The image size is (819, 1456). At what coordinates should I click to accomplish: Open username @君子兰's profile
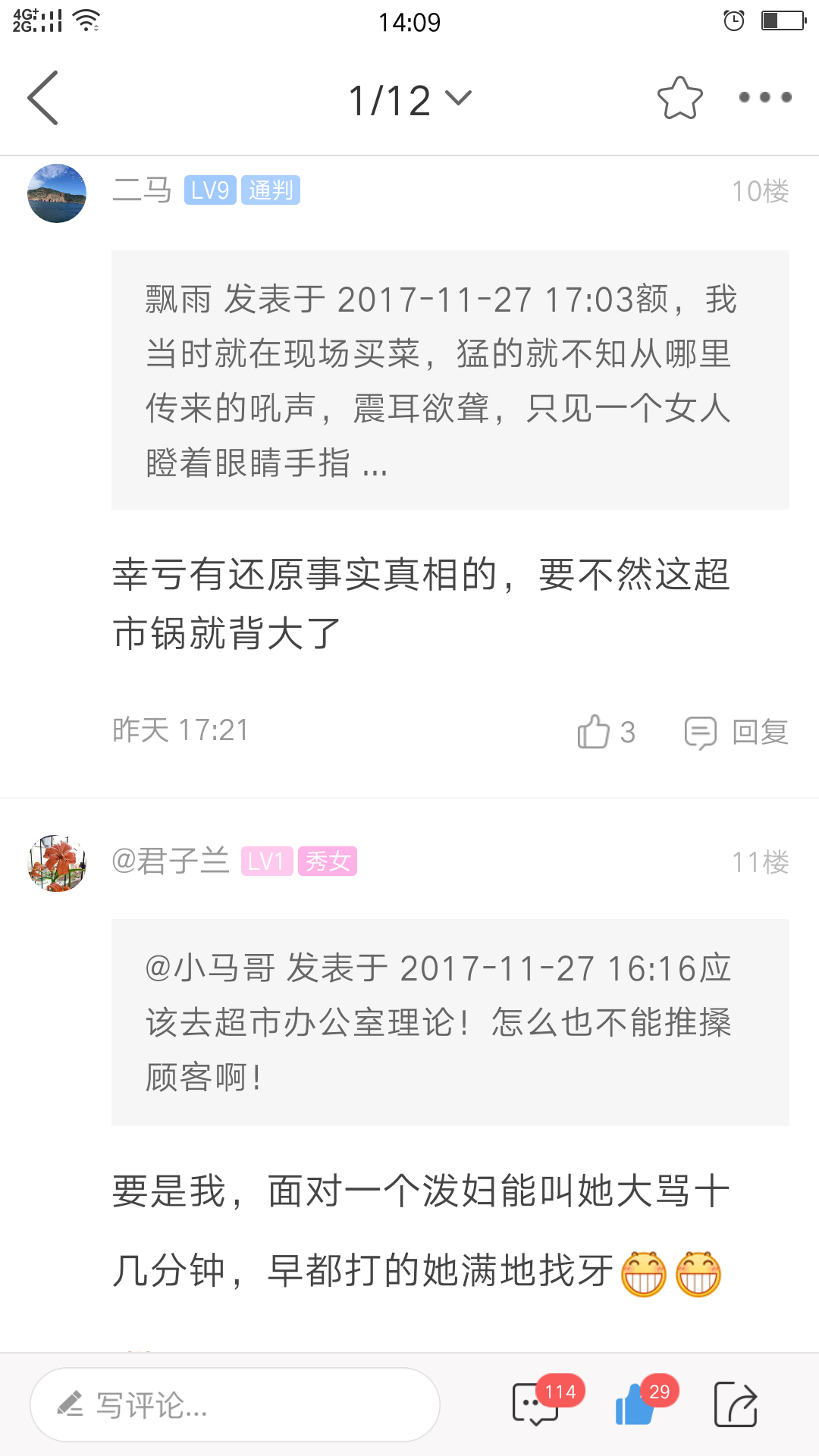(x=171, y=861)
